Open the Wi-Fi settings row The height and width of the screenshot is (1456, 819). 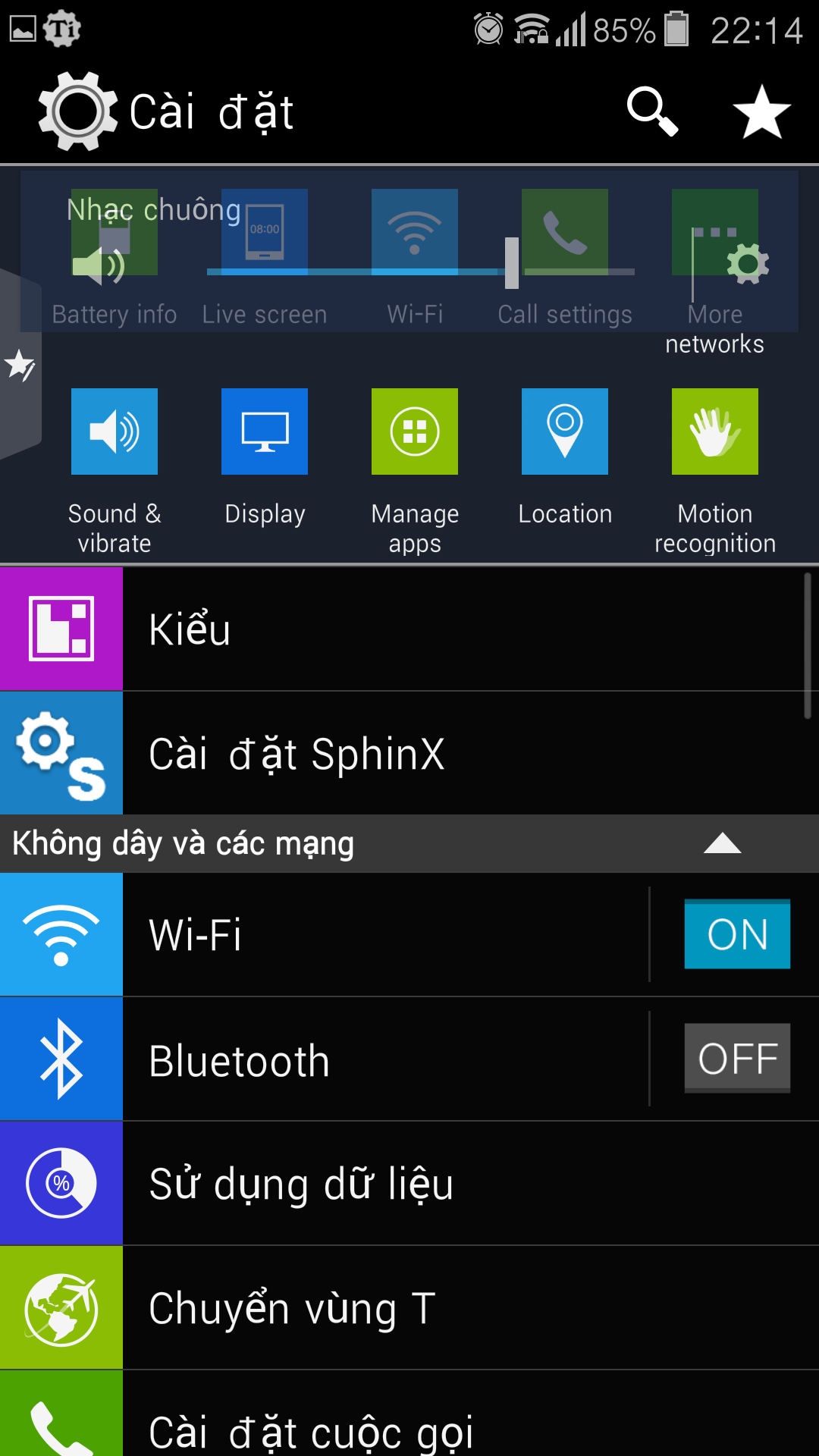point(325,934)
